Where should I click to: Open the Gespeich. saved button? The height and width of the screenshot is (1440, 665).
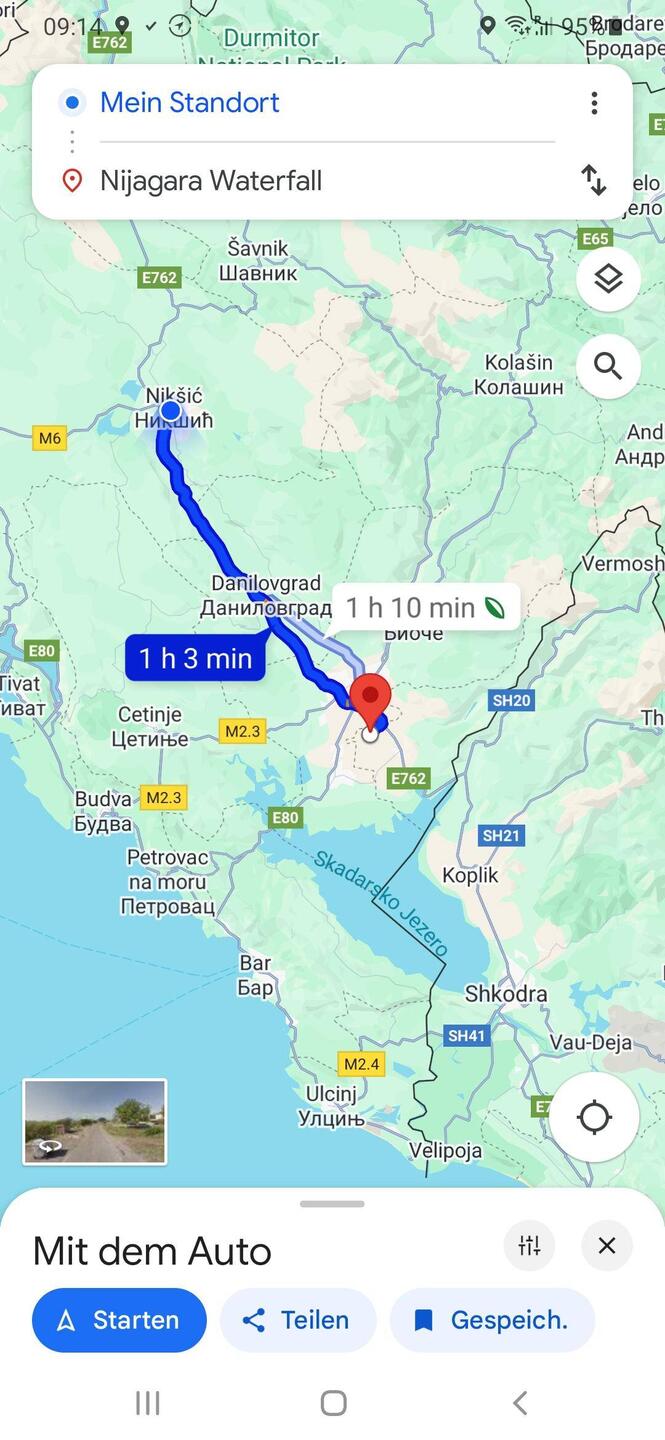pos(492,1320)
